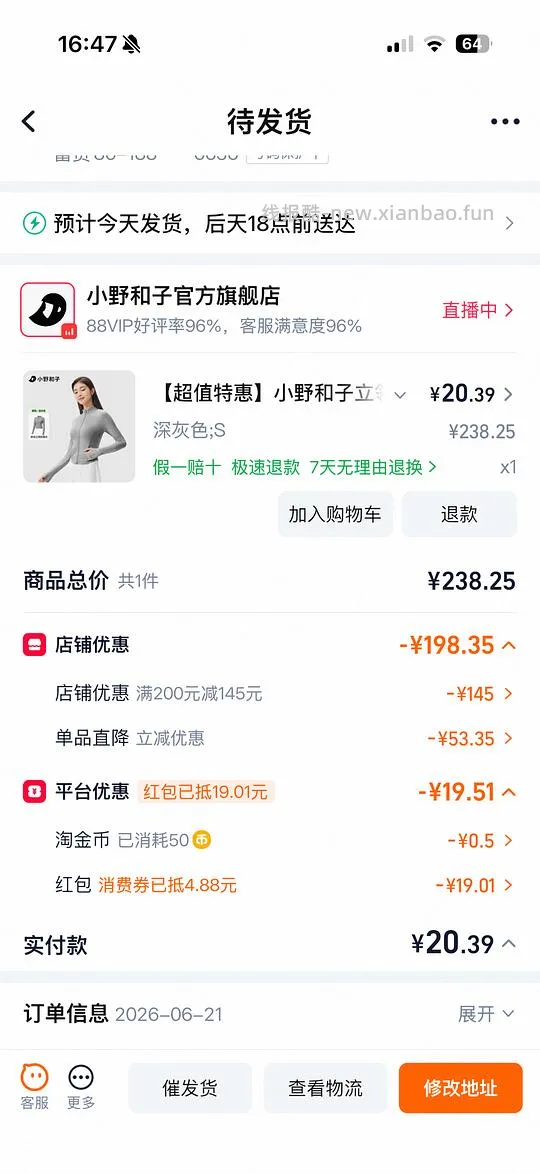
Task: Expand the product title dropdown arrow
Action: tap(400, 395)
